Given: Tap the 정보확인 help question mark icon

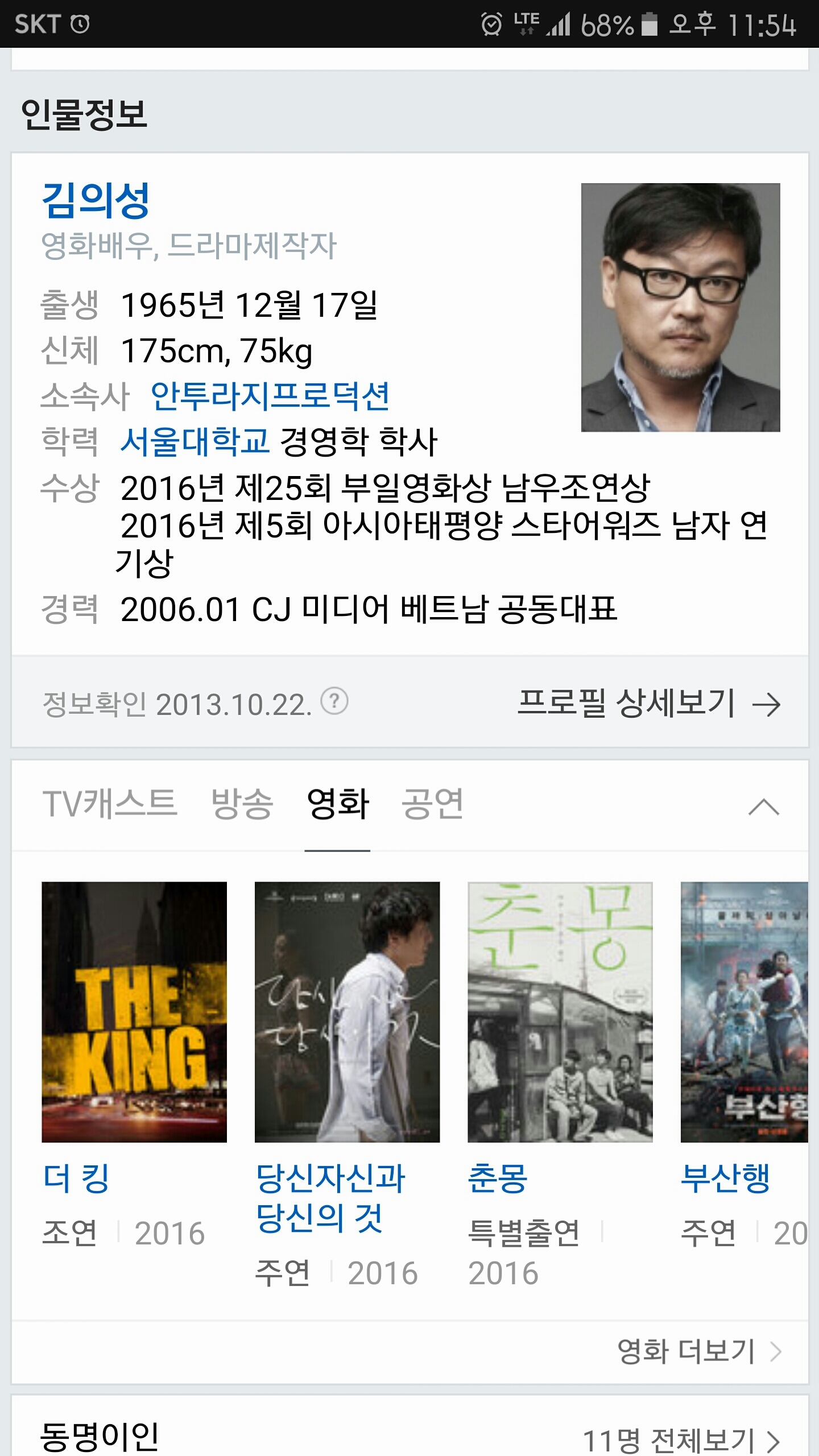Looking at the screenshot, I should tap(334, 701).
